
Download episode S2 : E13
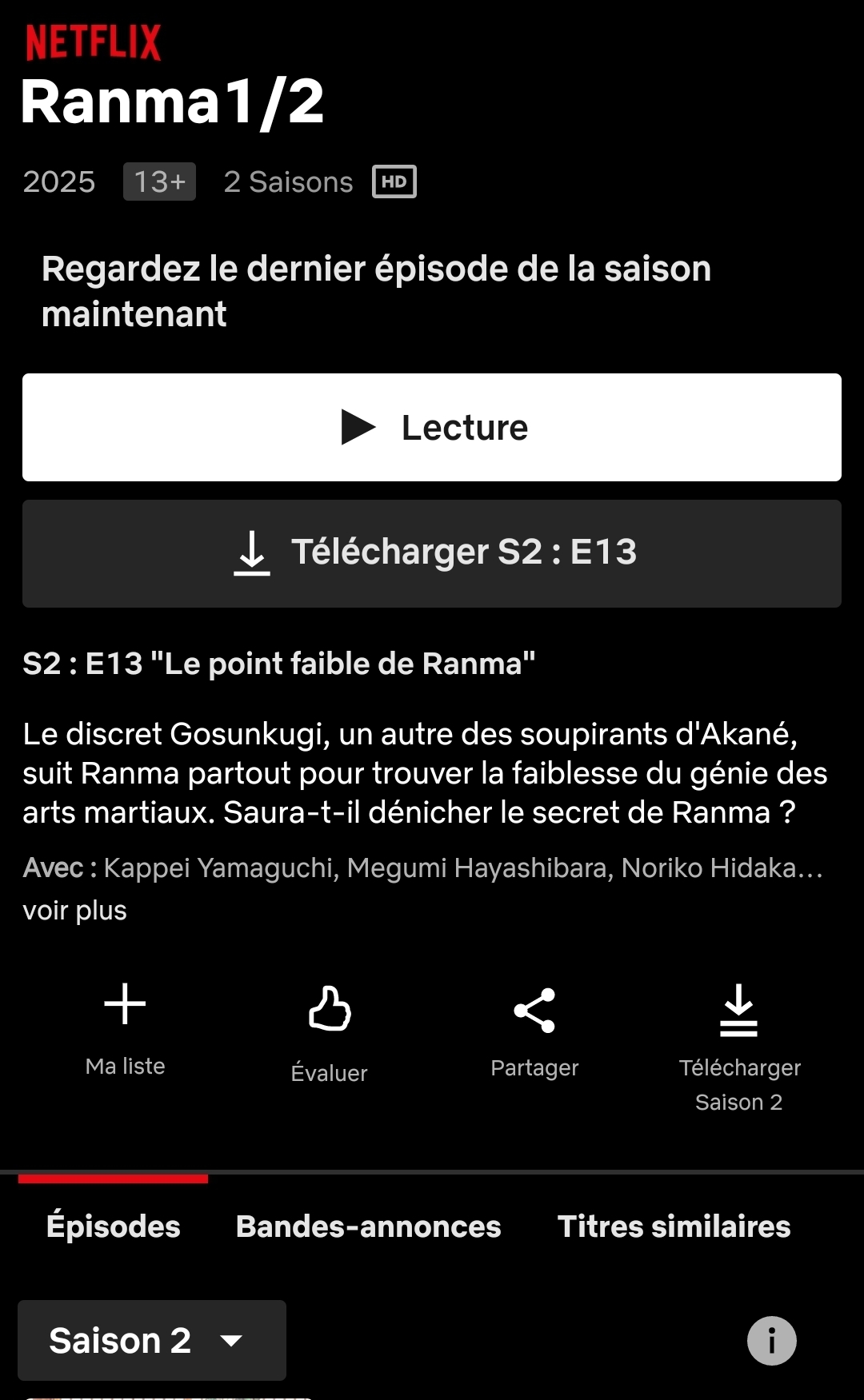[432, 553]
